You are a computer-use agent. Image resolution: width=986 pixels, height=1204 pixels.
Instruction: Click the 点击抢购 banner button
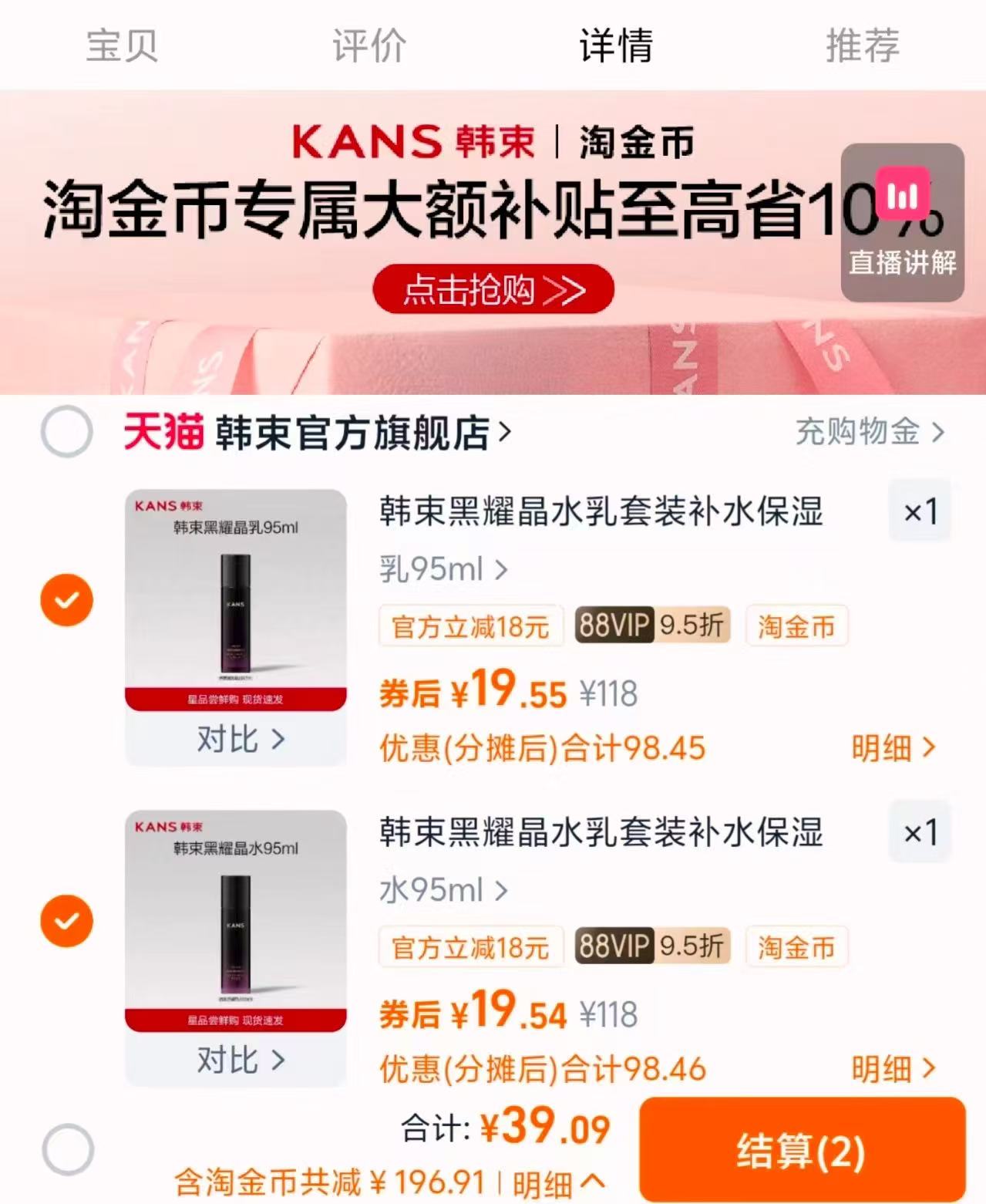coord(493,289)
